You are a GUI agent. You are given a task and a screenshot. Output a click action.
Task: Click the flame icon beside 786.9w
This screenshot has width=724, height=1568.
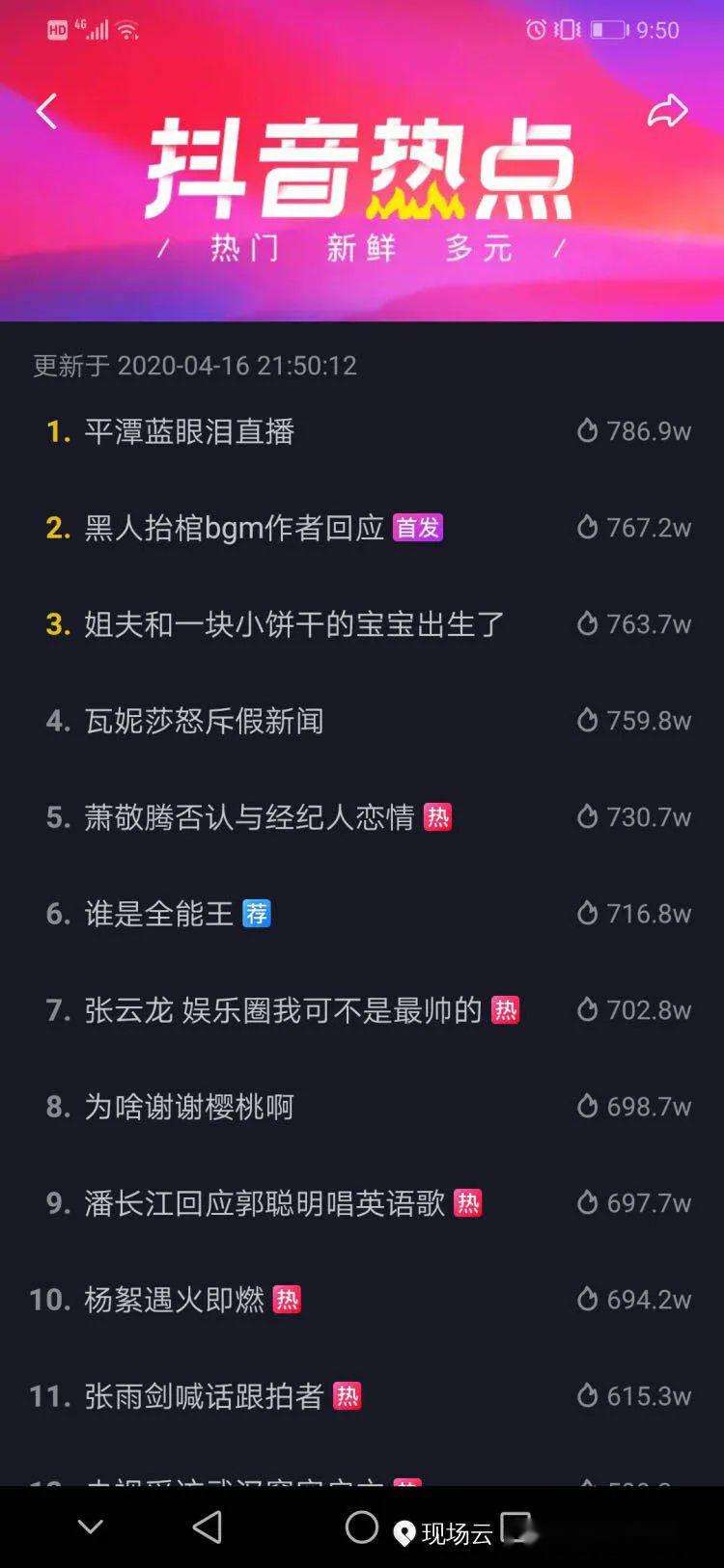pyautogui.click(x=588, y=431)
